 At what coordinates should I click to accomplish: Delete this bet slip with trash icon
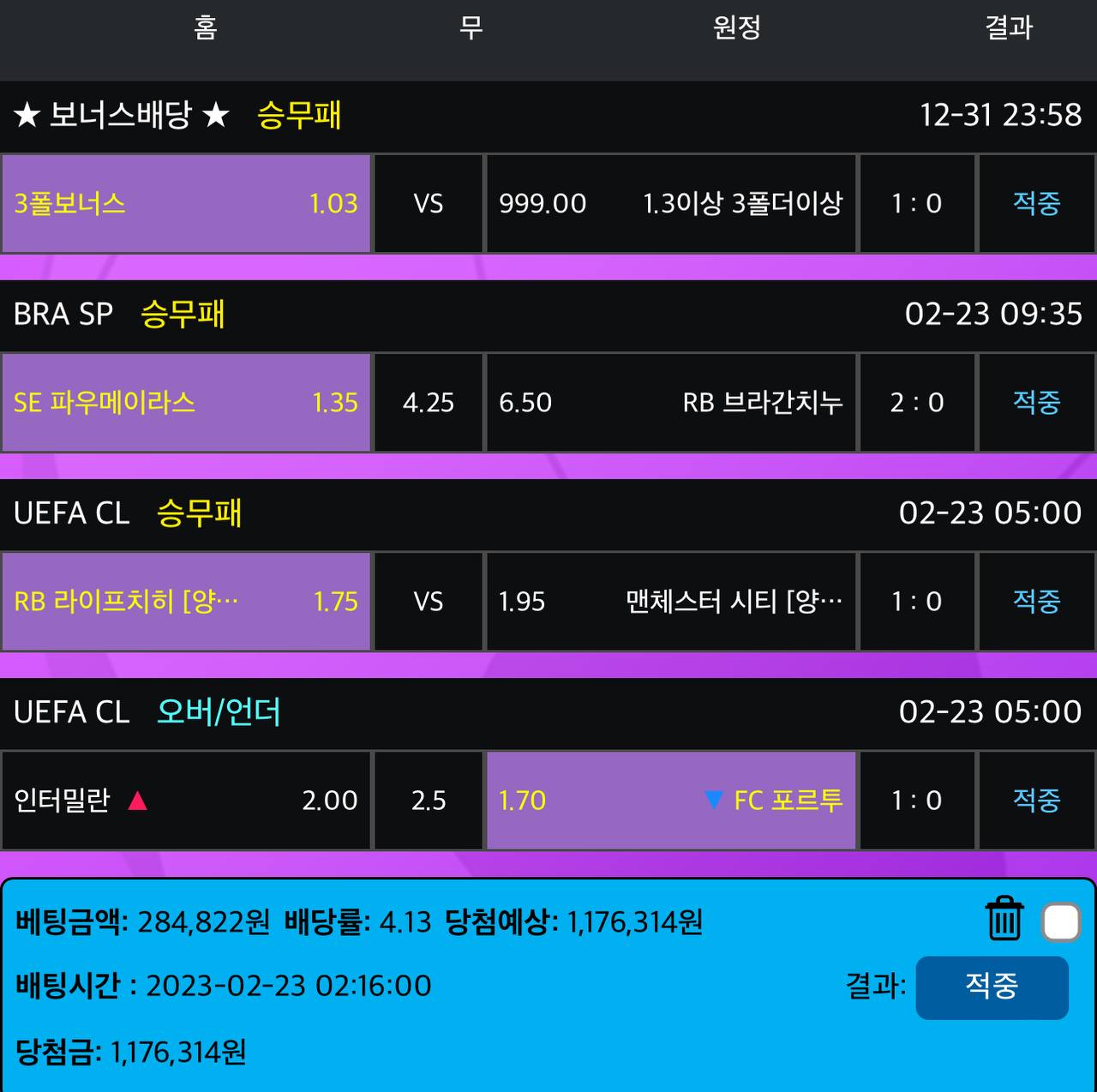pos(1004,919)
